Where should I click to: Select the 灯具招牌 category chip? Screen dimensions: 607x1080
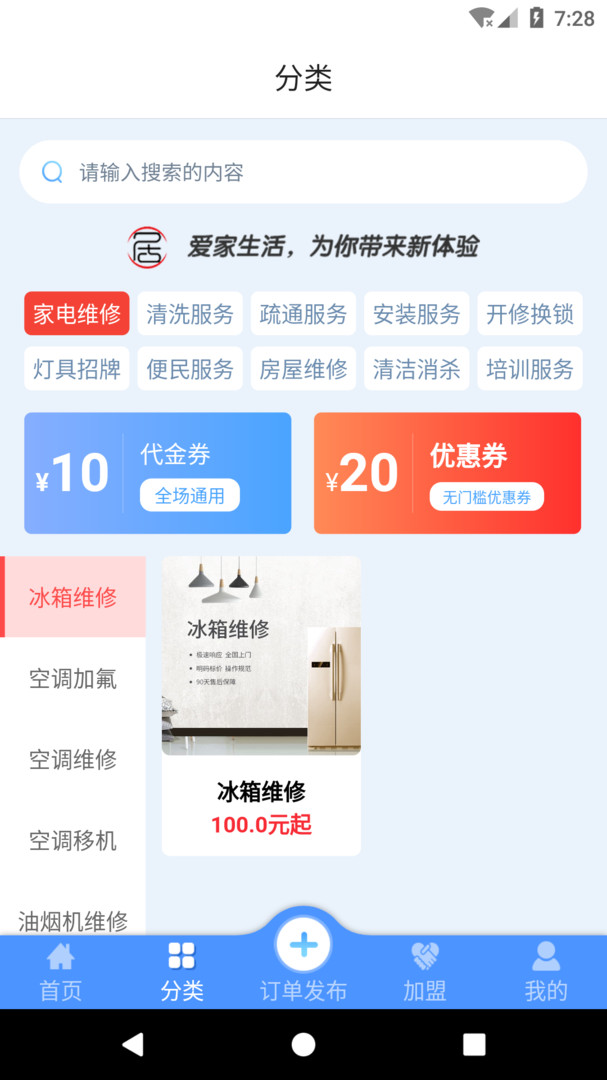pos(77,369)
